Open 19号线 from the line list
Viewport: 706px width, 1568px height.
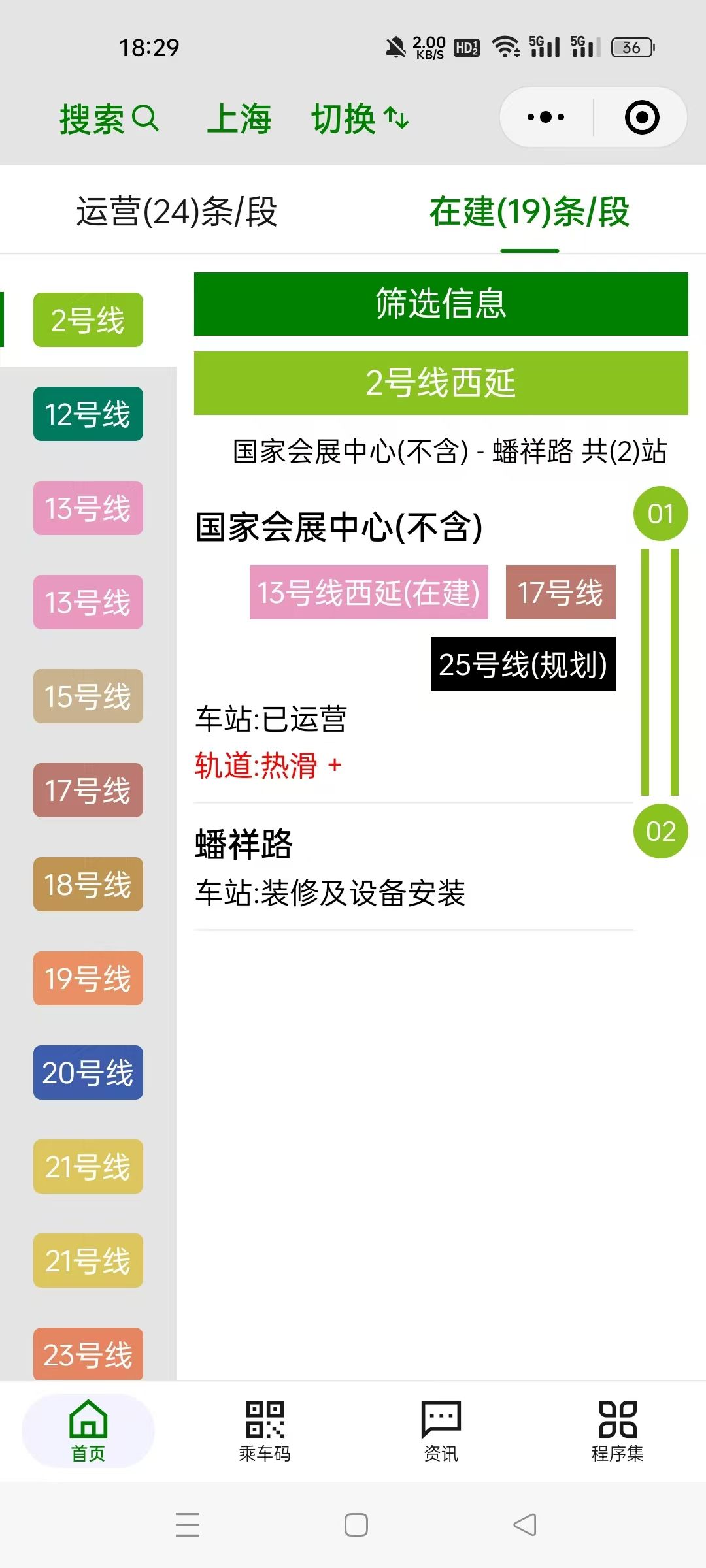pyautogui.click(x=88, y=979)
